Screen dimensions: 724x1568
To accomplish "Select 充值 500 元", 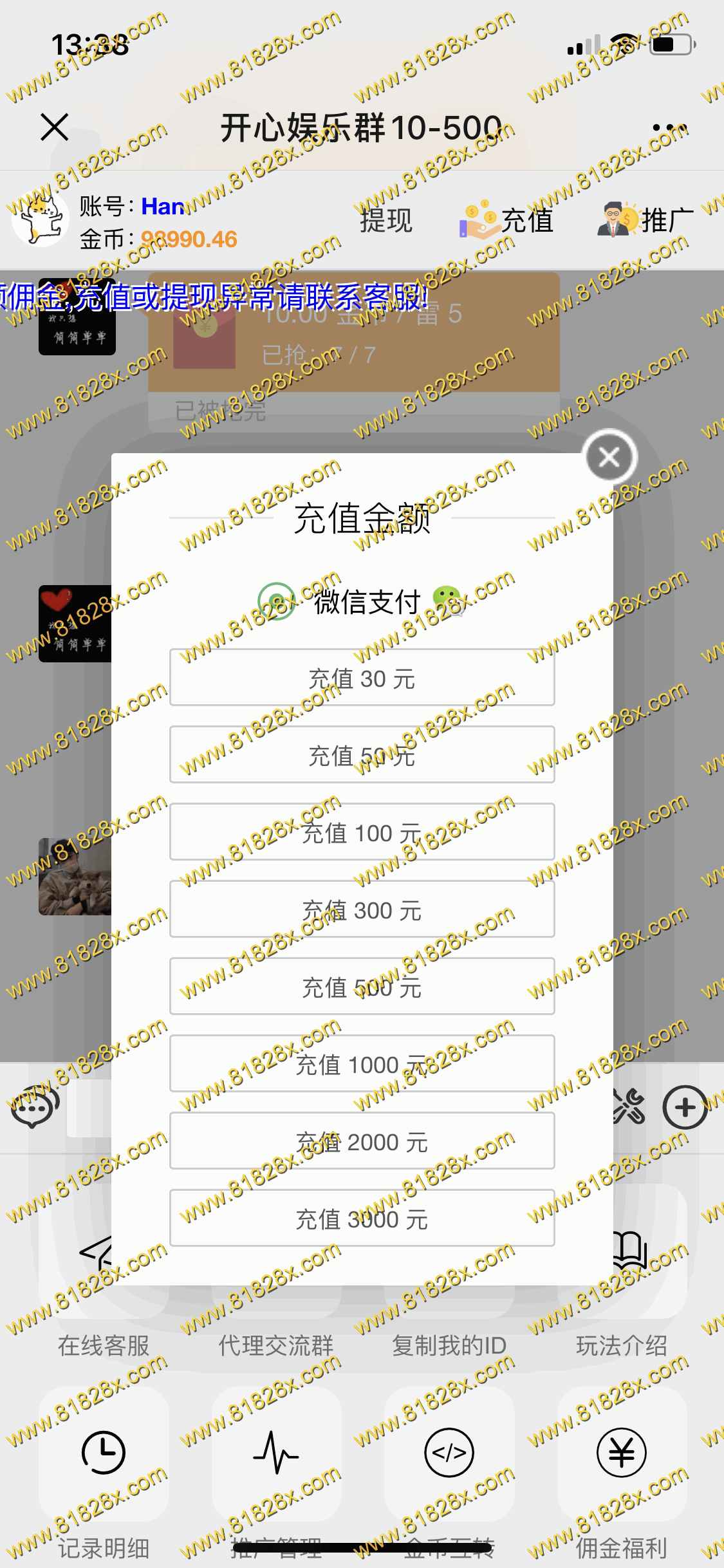I will (362, 987).
